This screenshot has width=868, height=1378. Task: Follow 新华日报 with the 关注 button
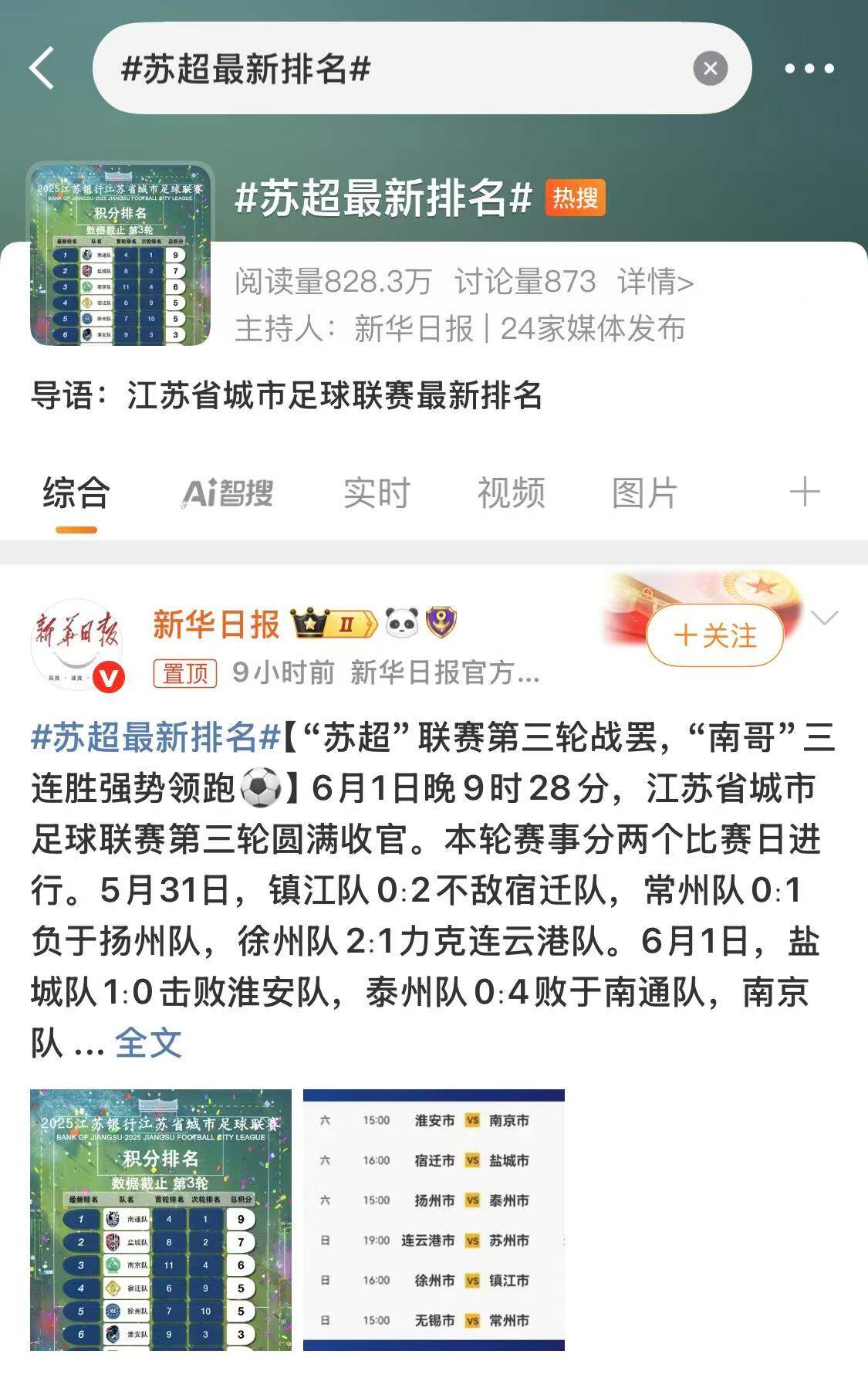[x=714, y=636]
